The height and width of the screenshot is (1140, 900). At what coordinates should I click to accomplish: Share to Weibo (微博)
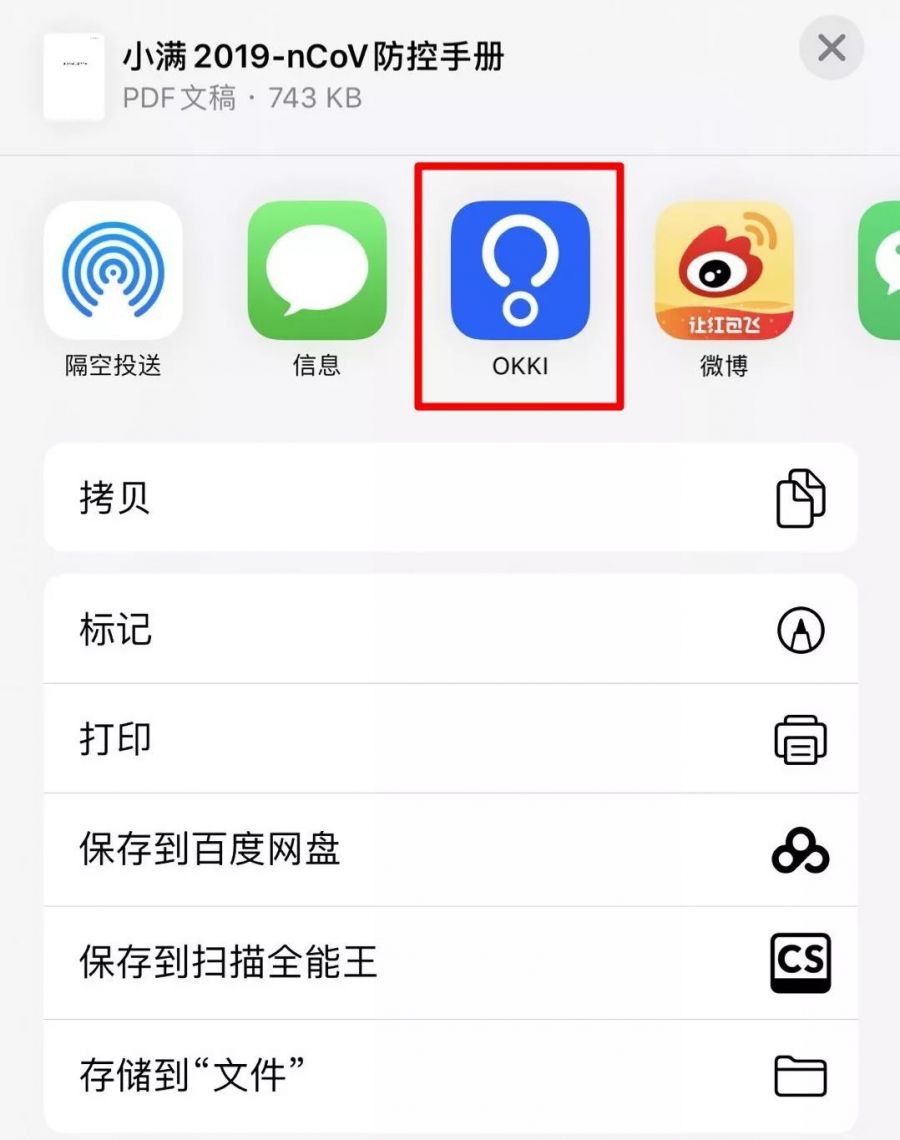point(724,271)
